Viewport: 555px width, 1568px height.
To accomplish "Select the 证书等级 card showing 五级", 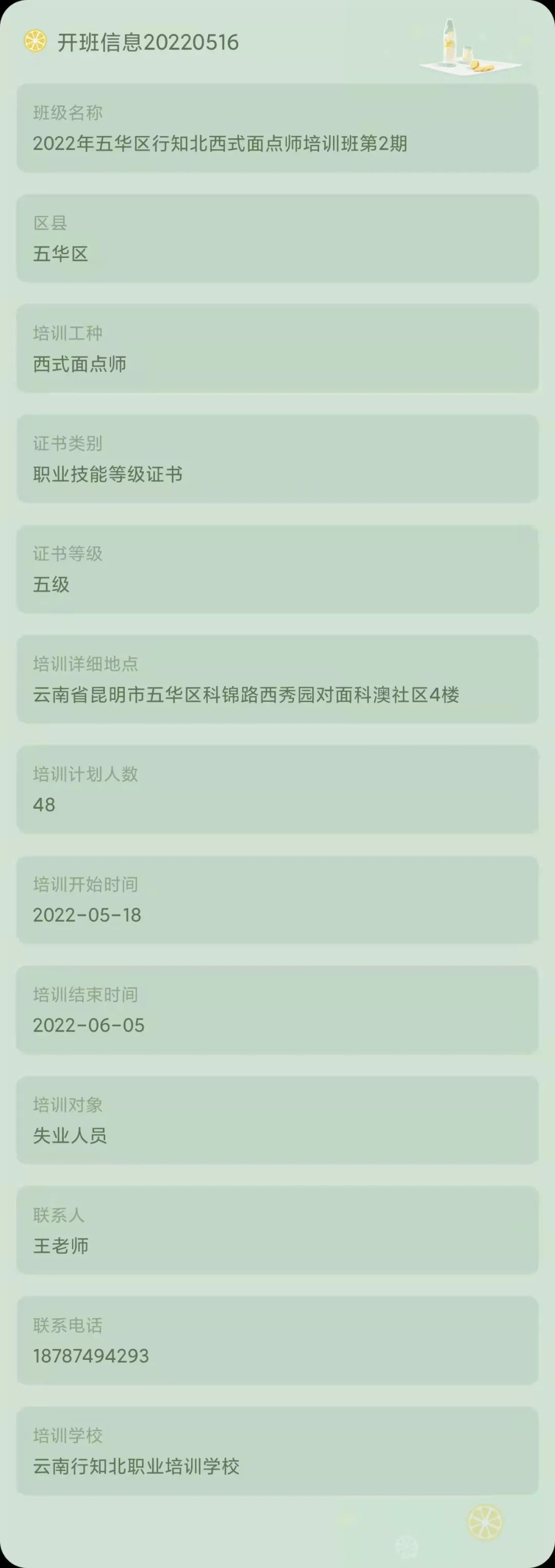I will (277, 569).
